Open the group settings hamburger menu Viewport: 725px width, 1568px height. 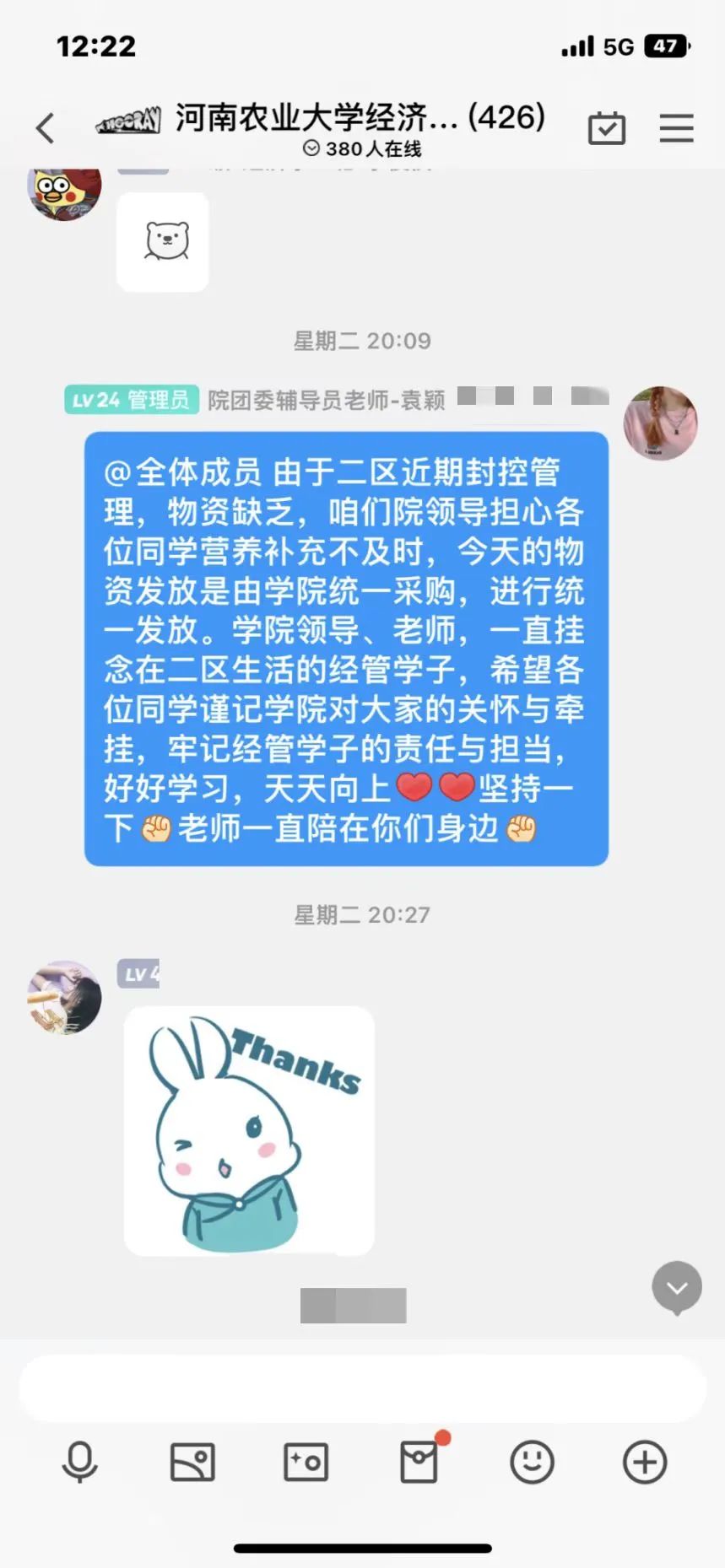[x=676, y=128]
